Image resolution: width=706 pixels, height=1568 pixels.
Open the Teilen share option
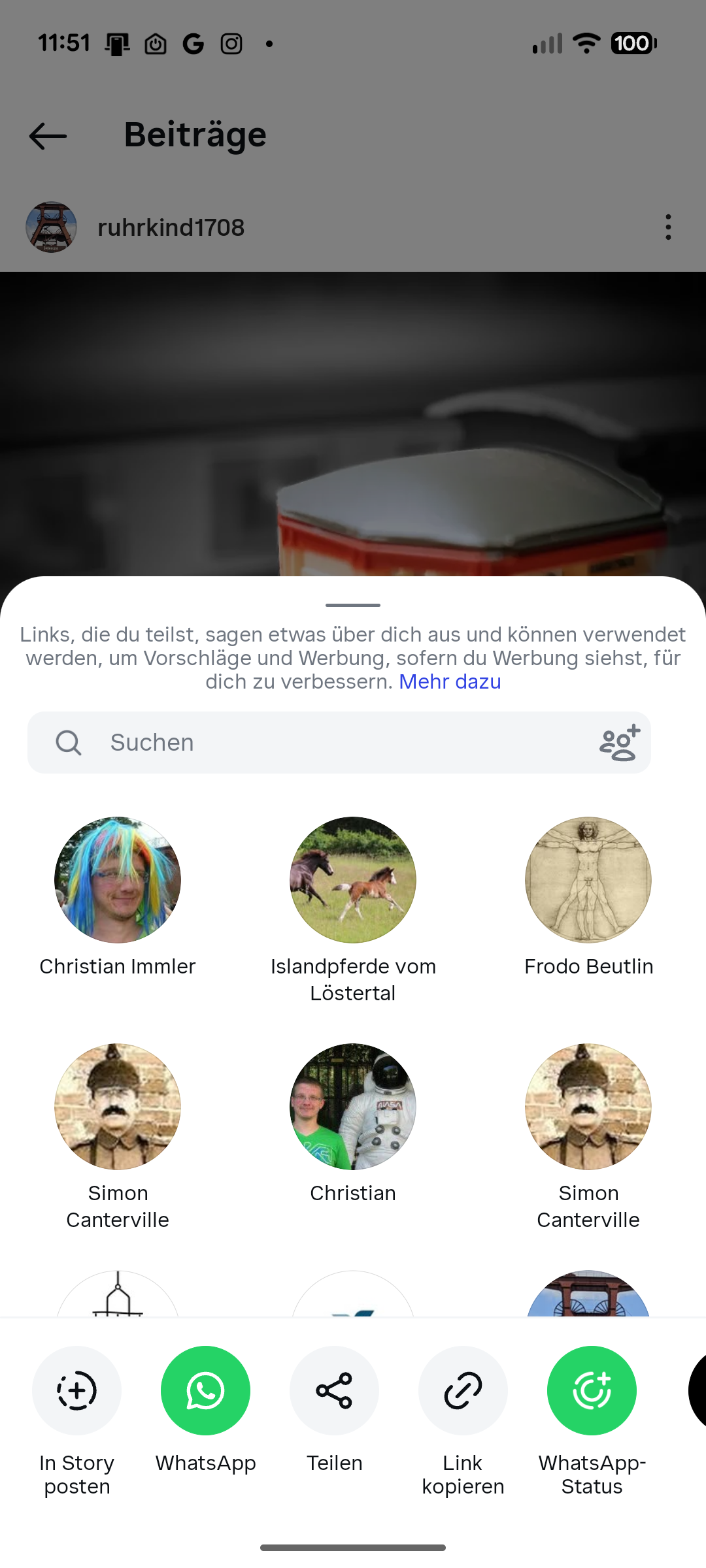pos(334,1391)
